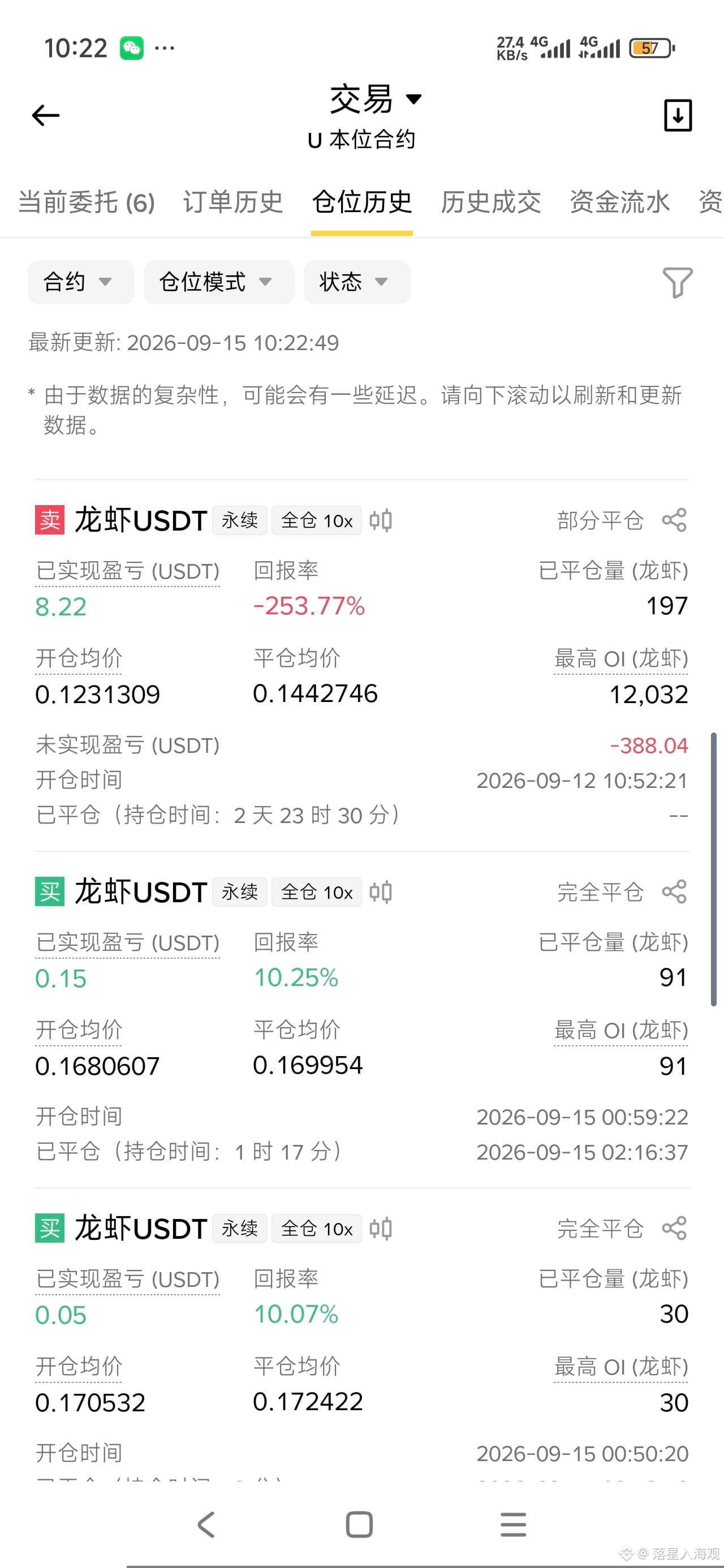Switch to the 当前委托 (6) tab

[87, 202]
